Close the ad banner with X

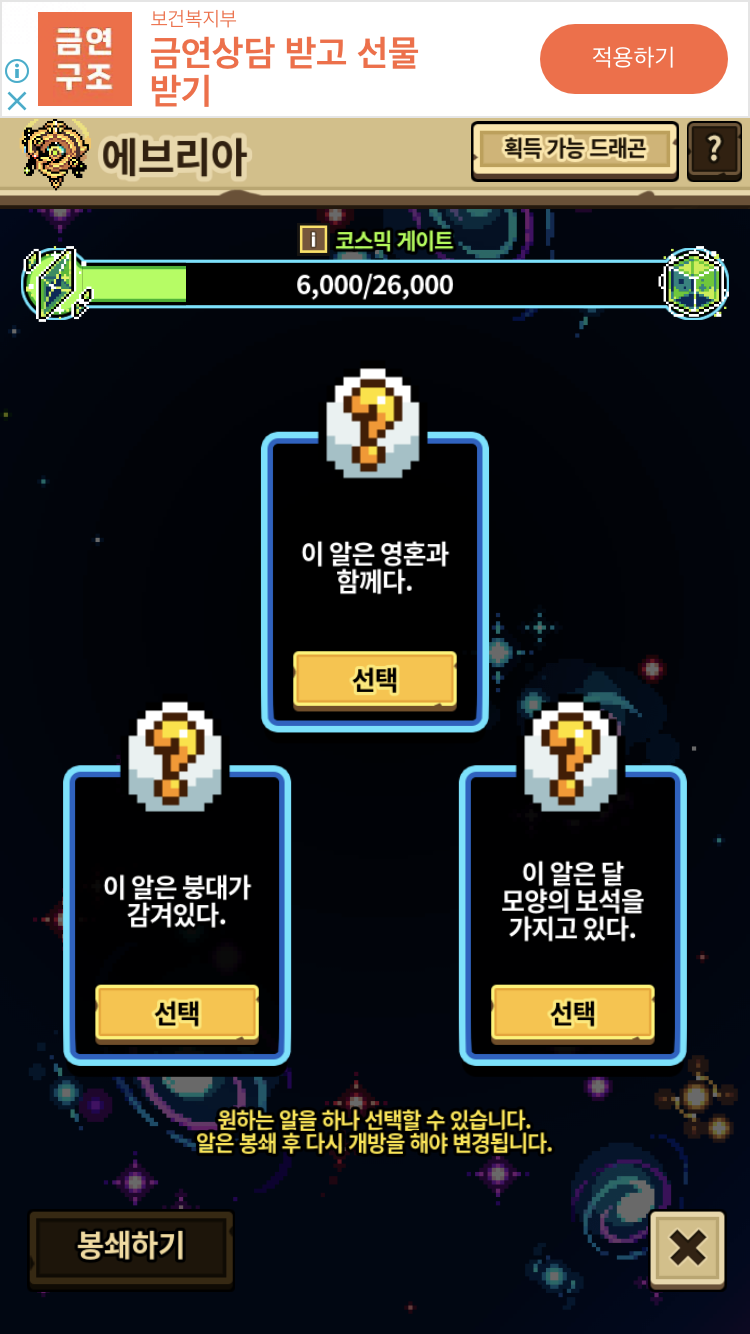coord(17,101)
